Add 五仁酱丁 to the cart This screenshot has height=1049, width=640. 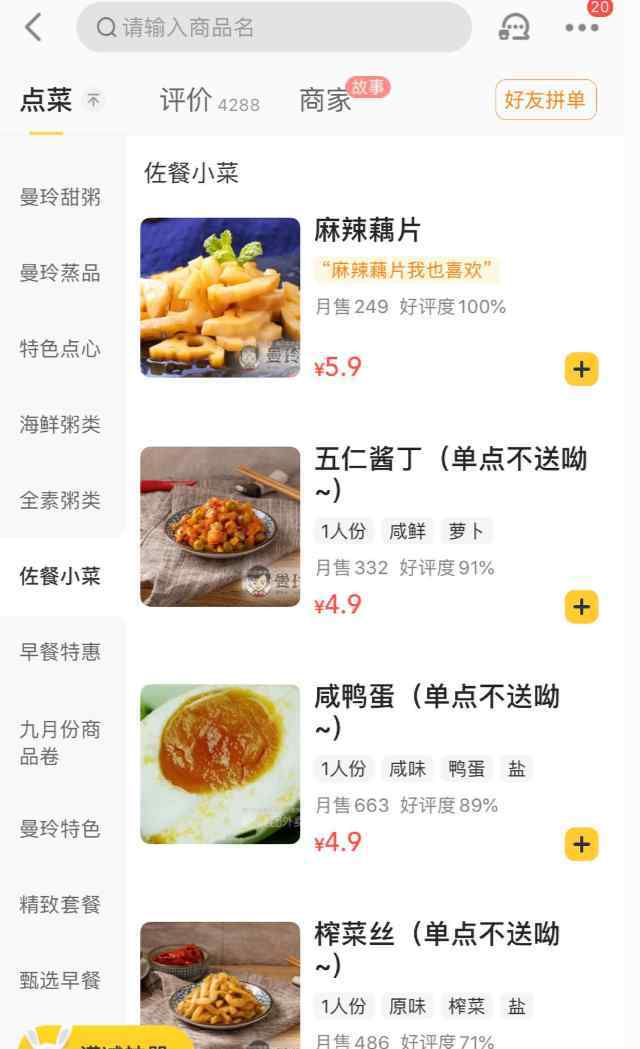(x=582, y=607)
